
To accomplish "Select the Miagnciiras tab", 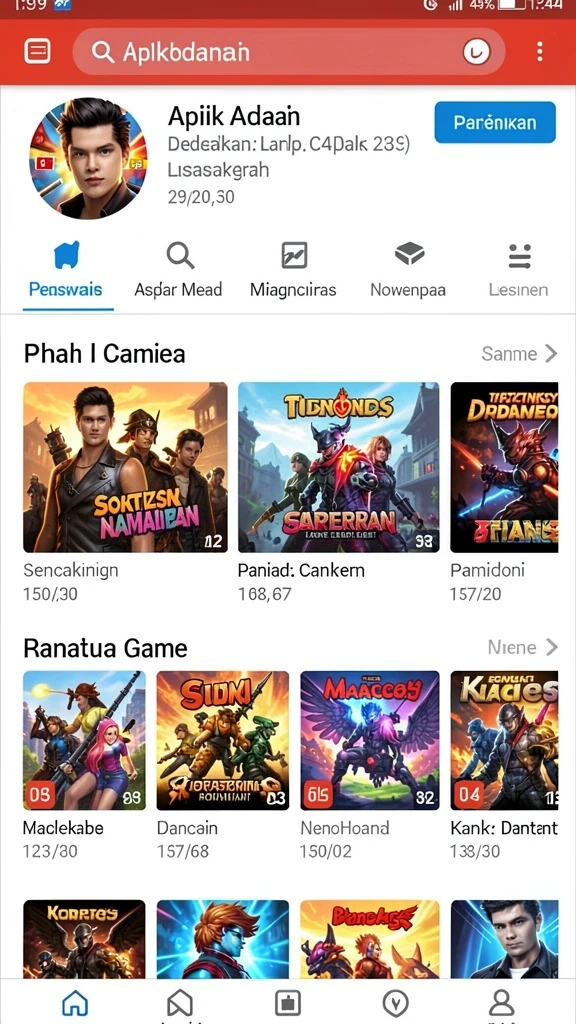I will (x=293, y=271).
